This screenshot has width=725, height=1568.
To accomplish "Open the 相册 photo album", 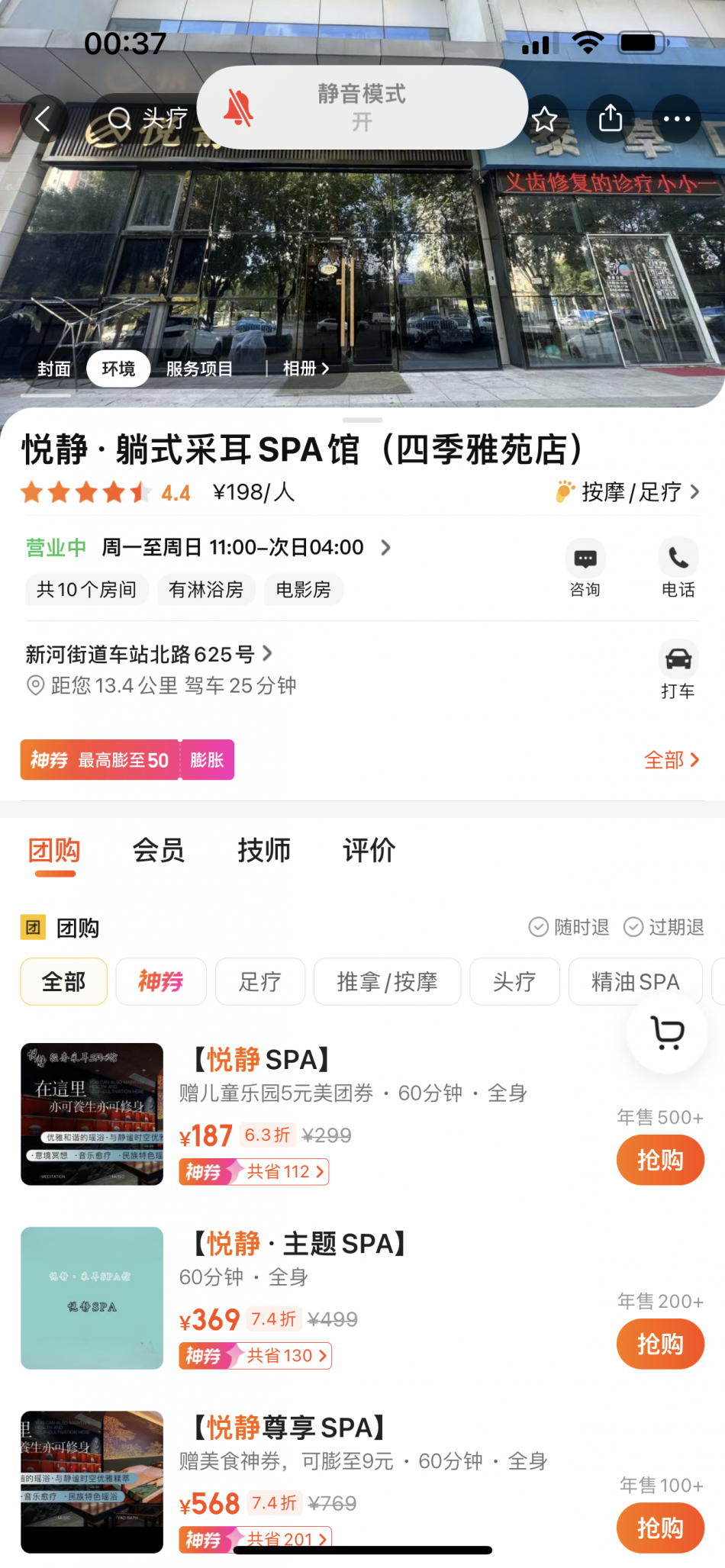I will coord(305,369).
